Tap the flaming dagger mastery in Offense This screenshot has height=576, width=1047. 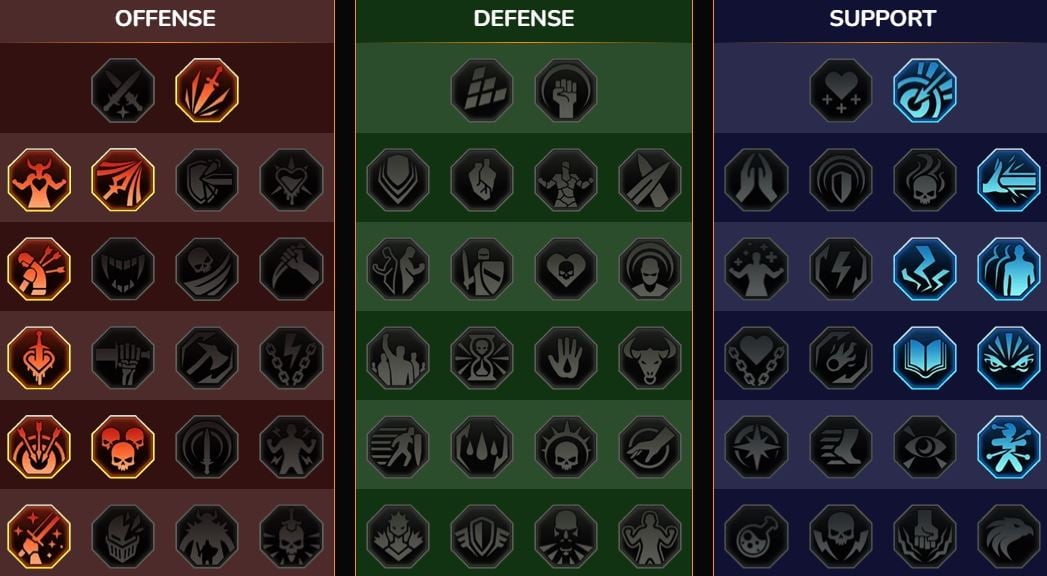pyautogui.click(x=207, y=90)
